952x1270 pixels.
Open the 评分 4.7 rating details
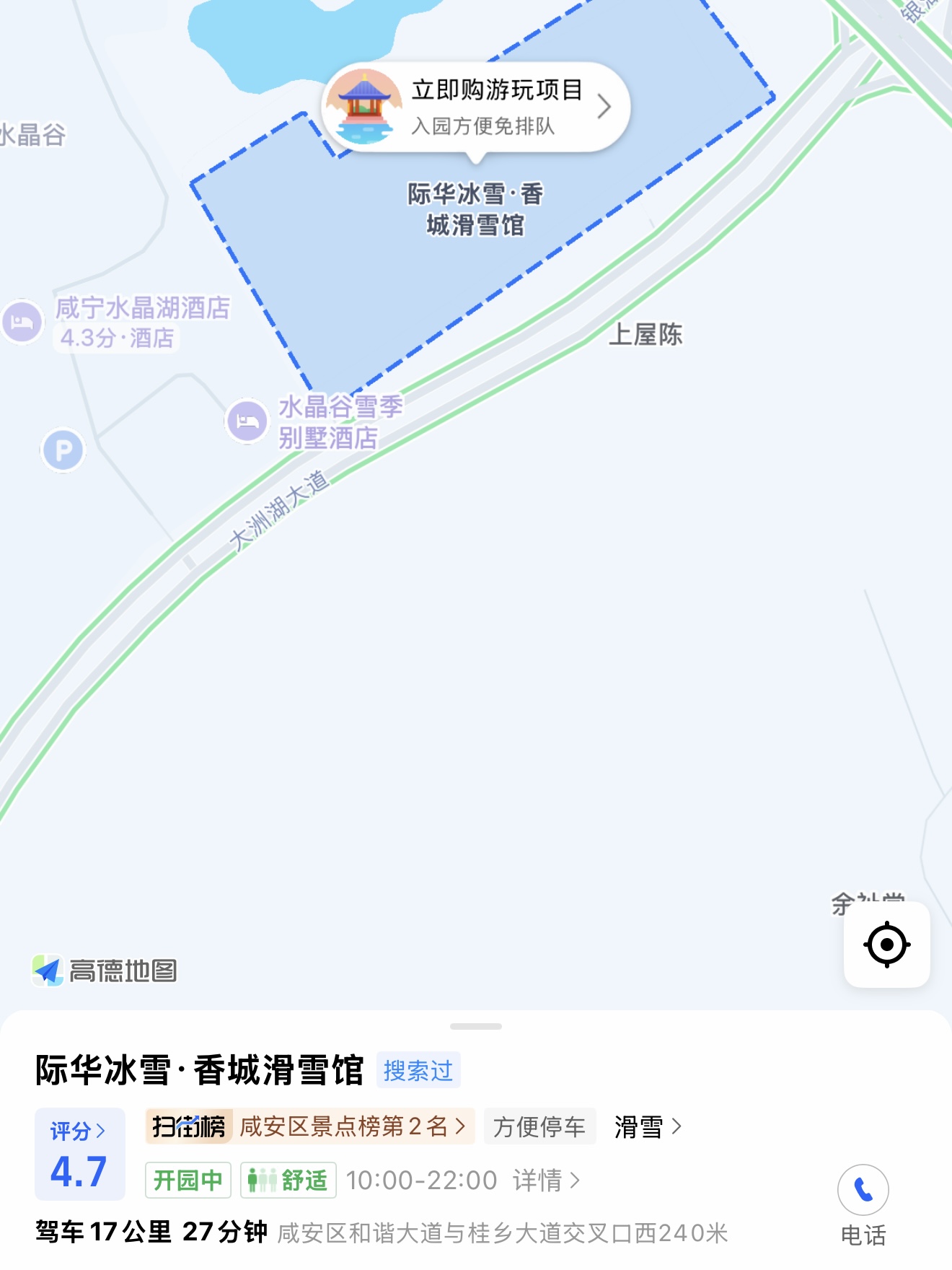[79, 1154]
